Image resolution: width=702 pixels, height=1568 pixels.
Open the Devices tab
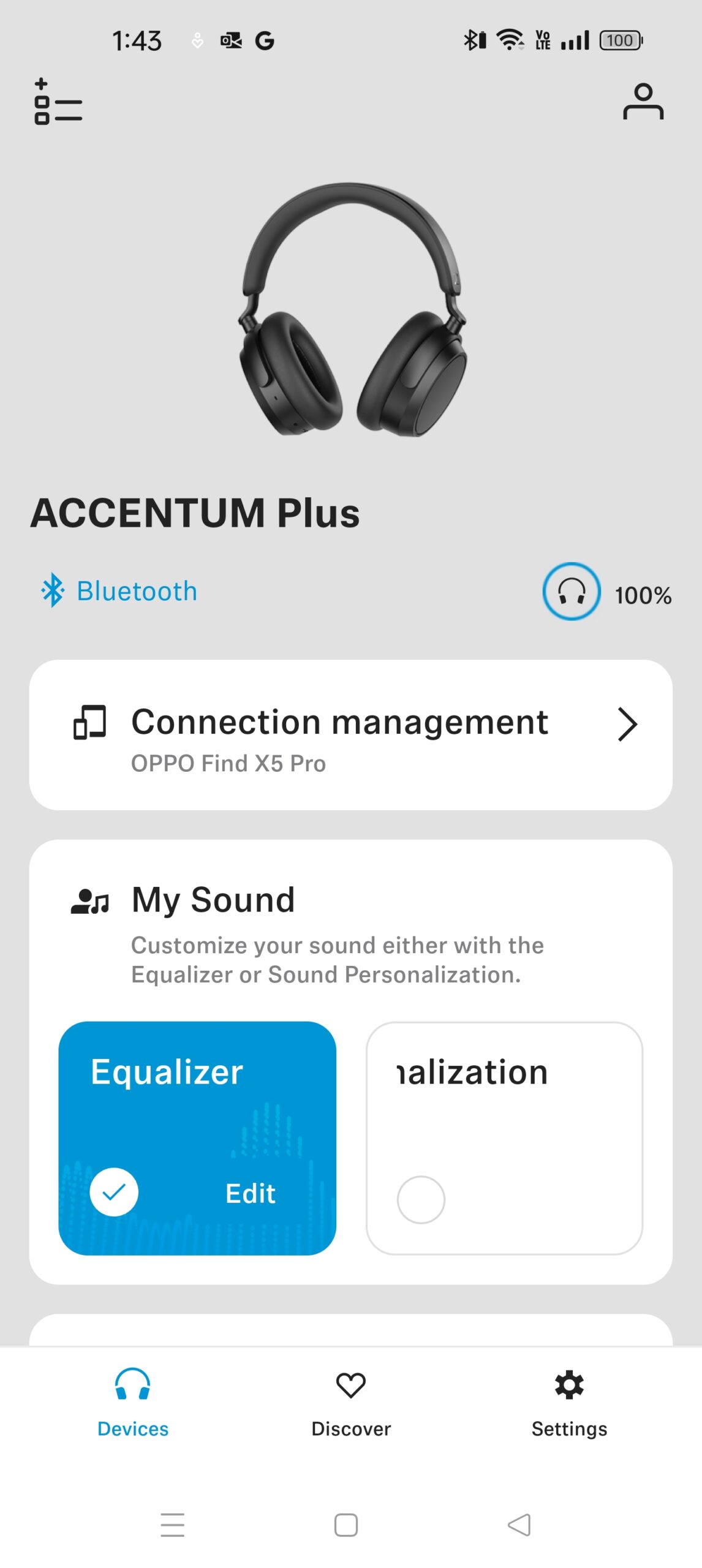pyautogui.click(x=133, y=1402)
